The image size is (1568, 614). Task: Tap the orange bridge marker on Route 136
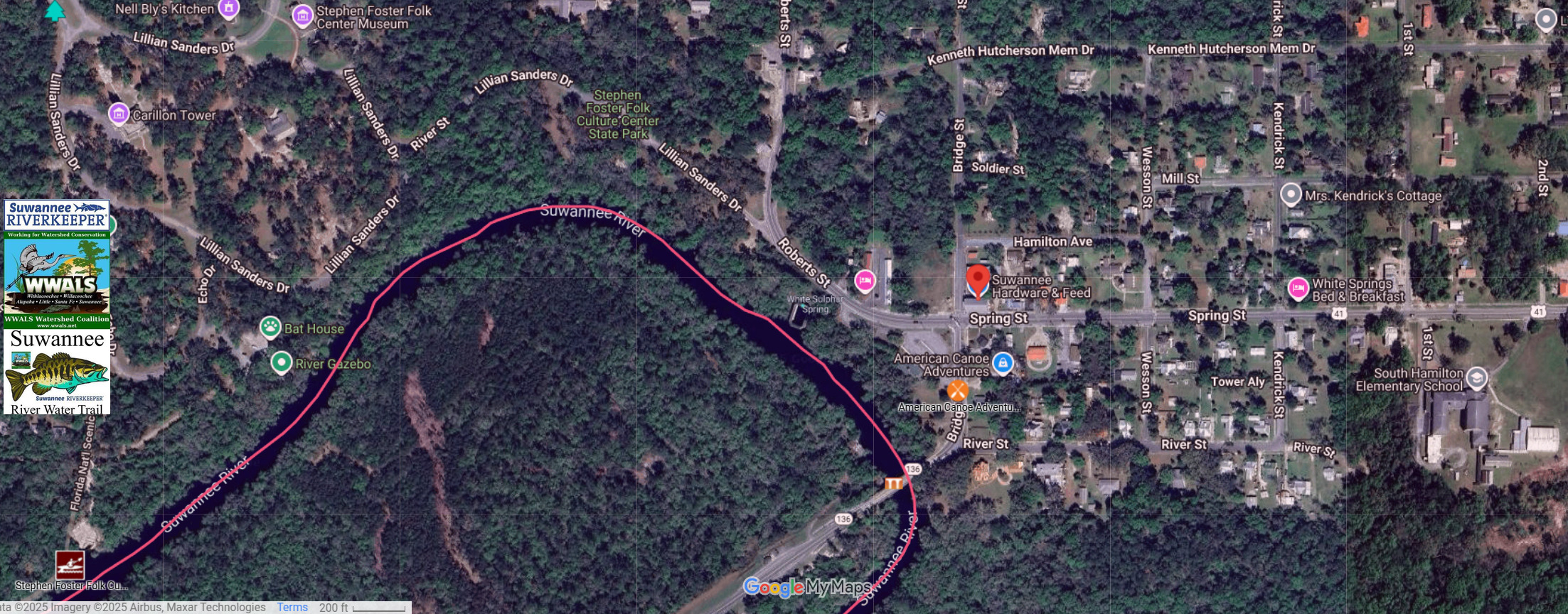tap(893, 483)
